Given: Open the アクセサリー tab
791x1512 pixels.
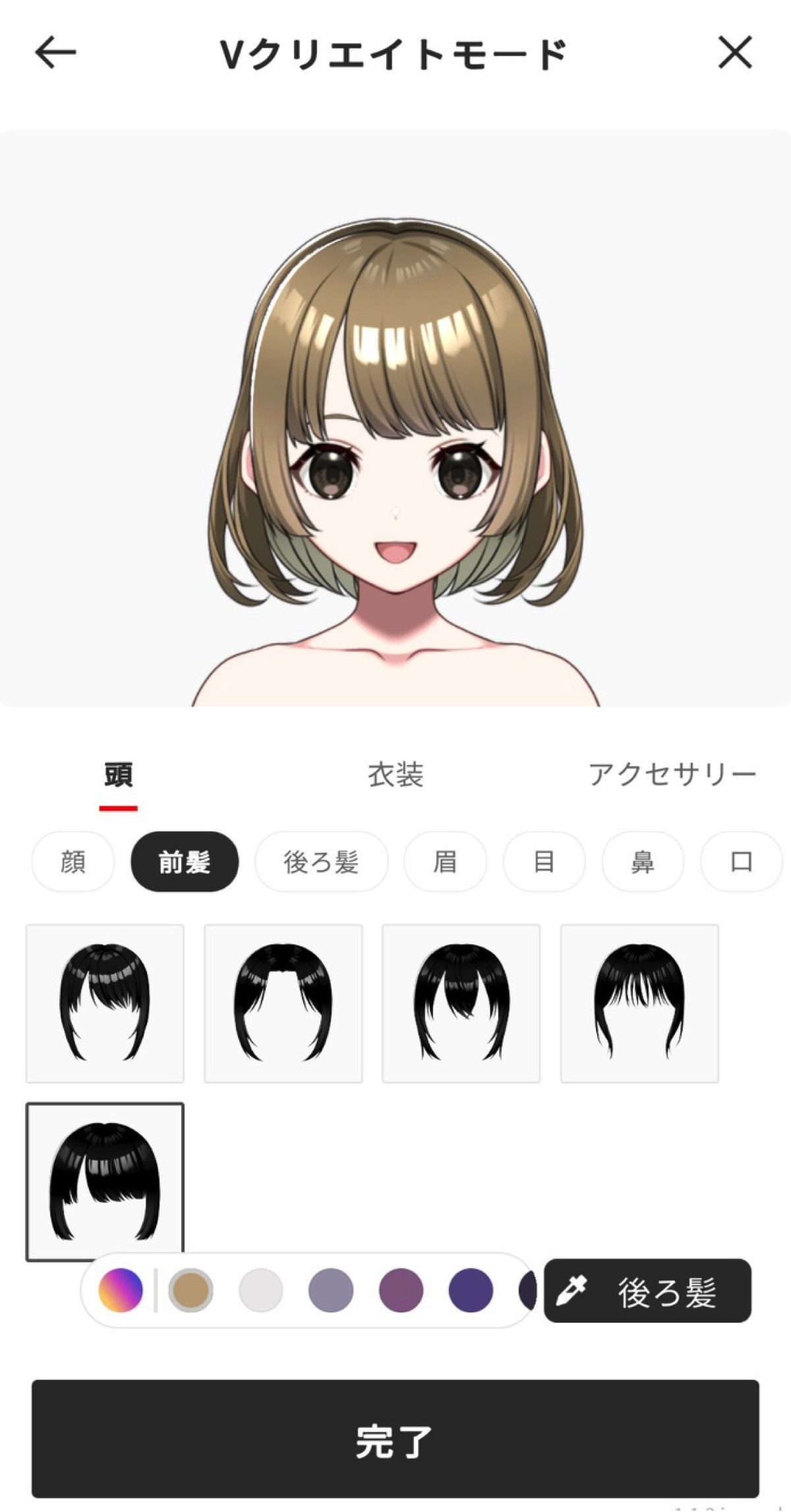Looking at the screenshot, I should tap(672, 775).
